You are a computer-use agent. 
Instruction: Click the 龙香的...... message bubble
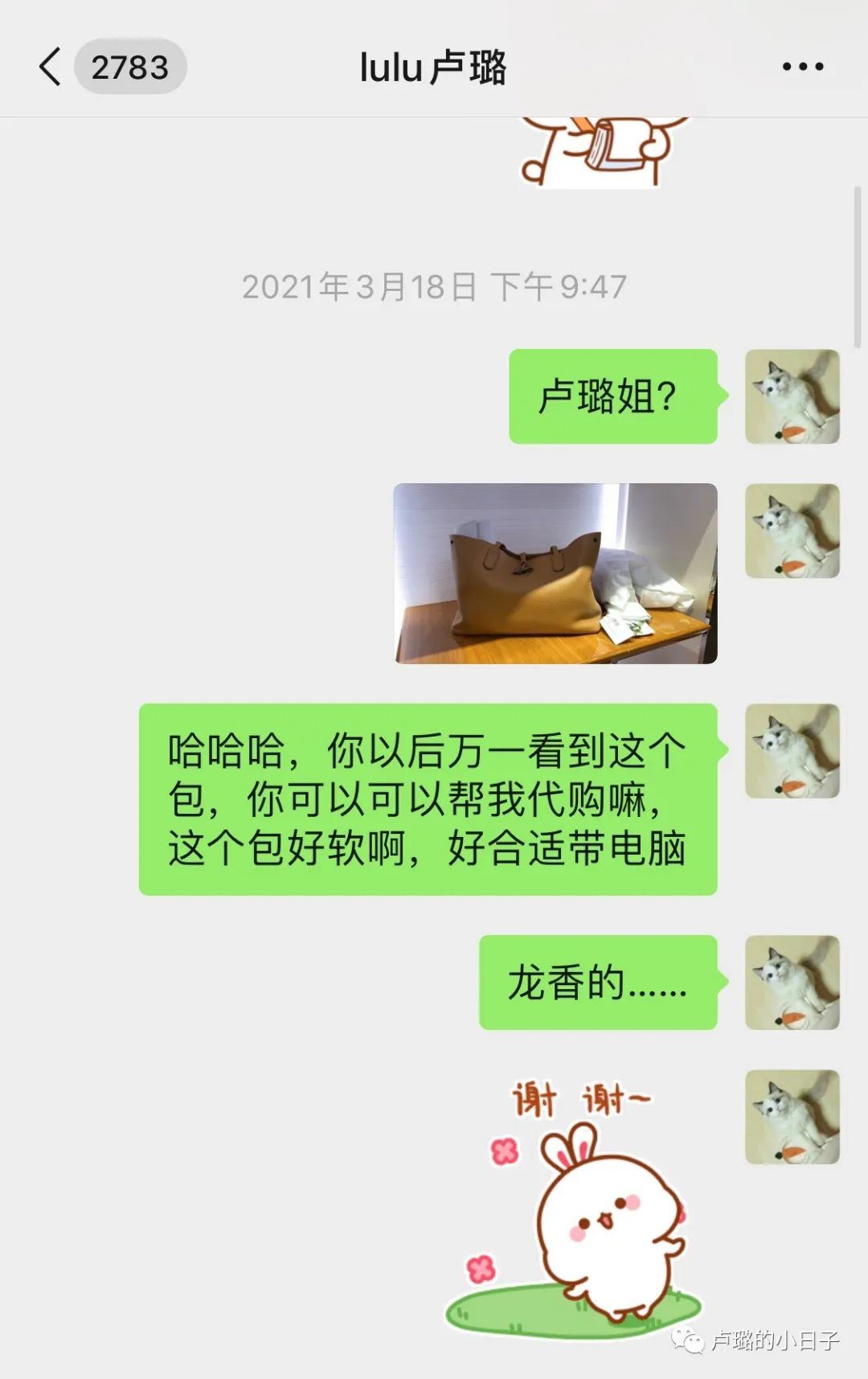(x=599, y=983)
